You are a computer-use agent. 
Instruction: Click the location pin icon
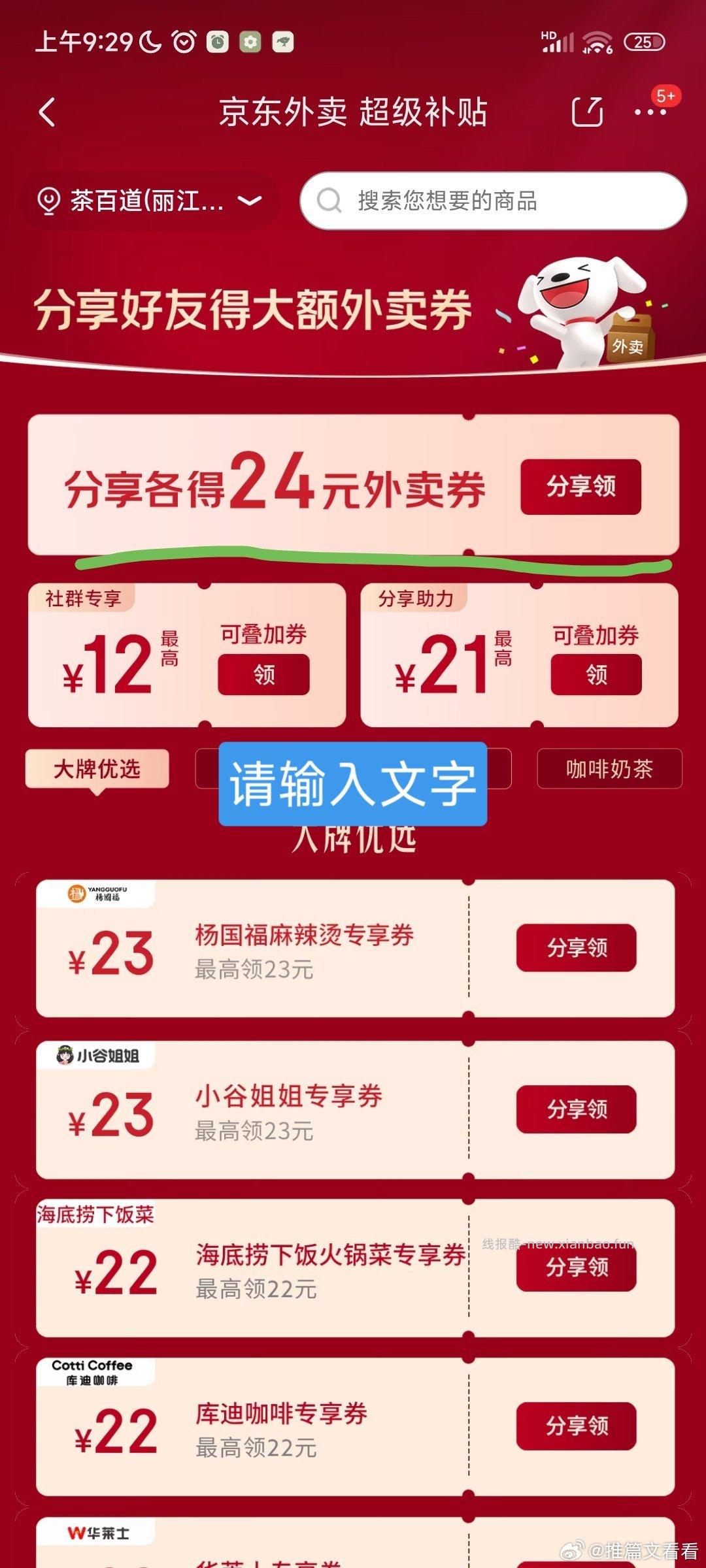click(x=49, y=201)
